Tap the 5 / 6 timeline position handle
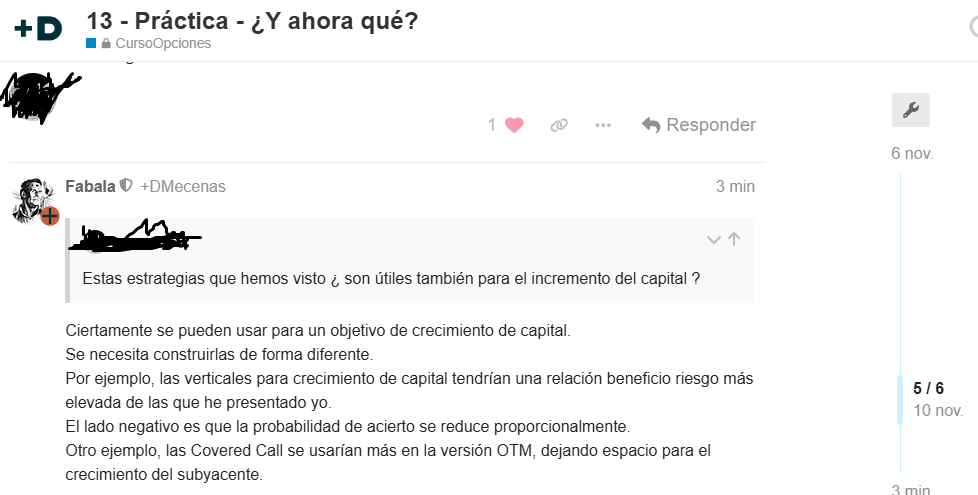 click(x=928, y=389)
